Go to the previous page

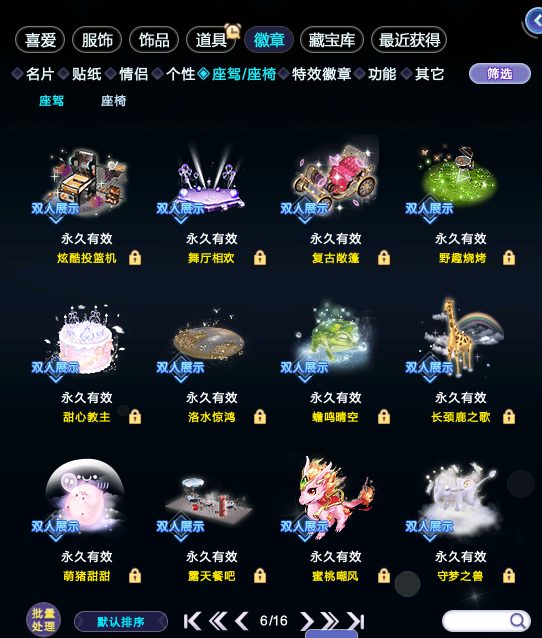point(242,621)
